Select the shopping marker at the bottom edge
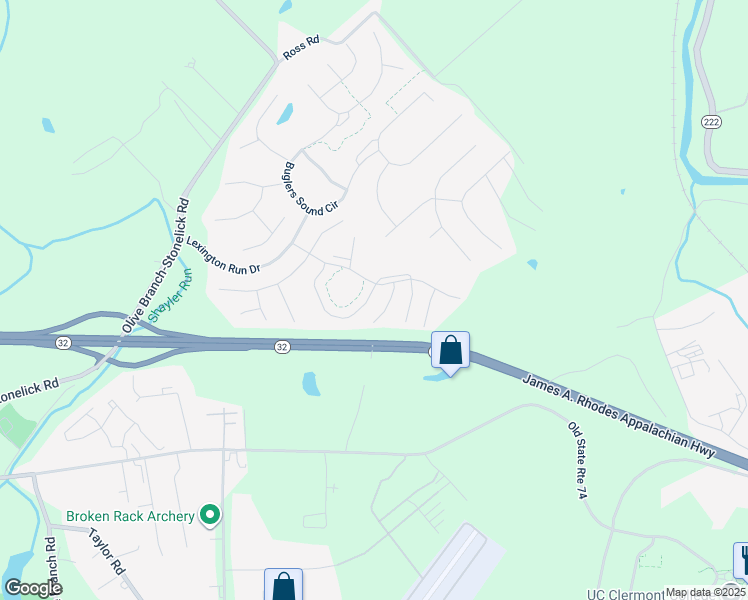This screenshot has width=748, height=600. point(283,586)
